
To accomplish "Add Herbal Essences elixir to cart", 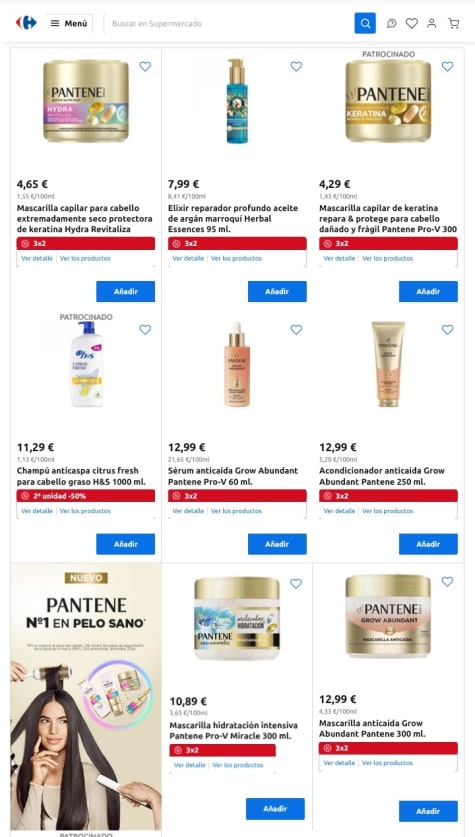I will (277, 291).
